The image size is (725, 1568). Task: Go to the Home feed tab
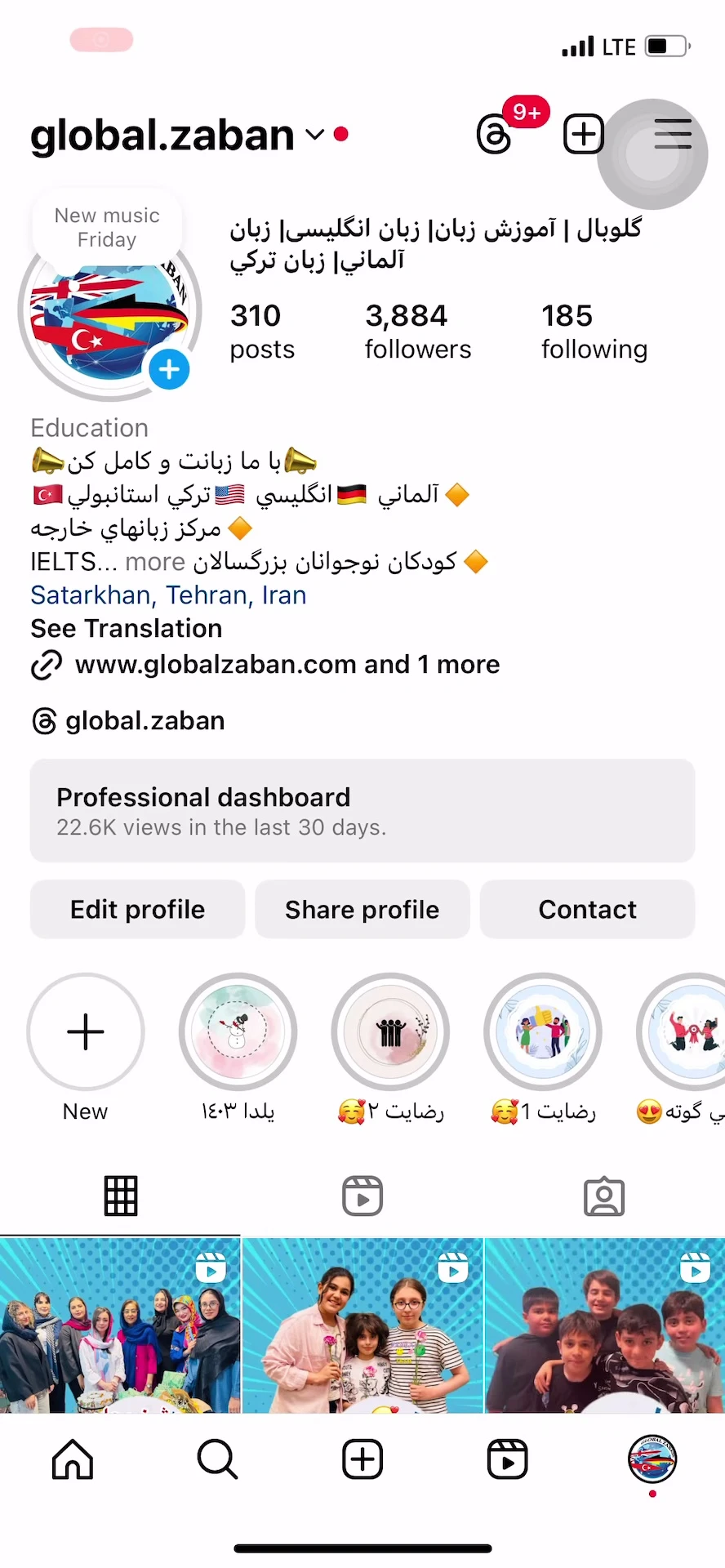click(x=73, y=1459)
